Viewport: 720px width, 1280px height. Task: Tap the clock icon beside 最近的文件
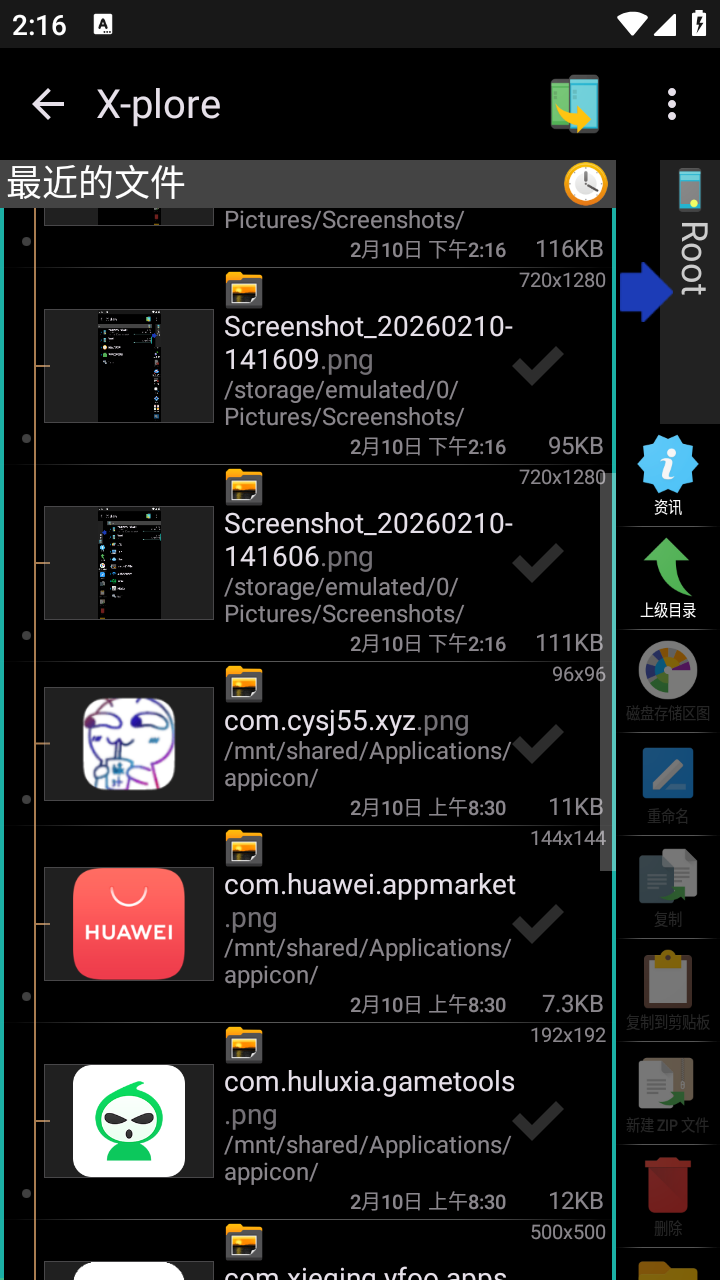[x=585, y=184]
